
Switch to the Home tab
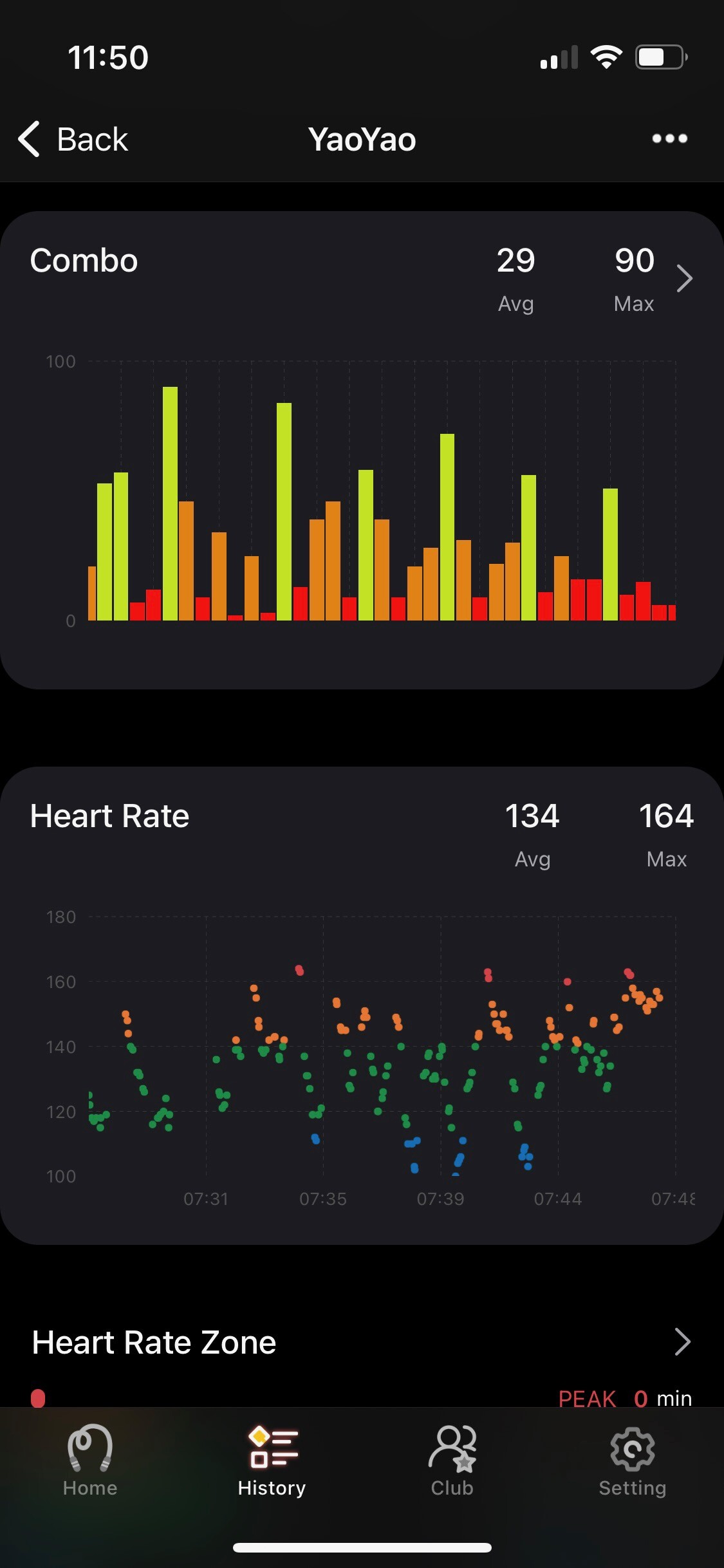click(x=90, y=1461)
